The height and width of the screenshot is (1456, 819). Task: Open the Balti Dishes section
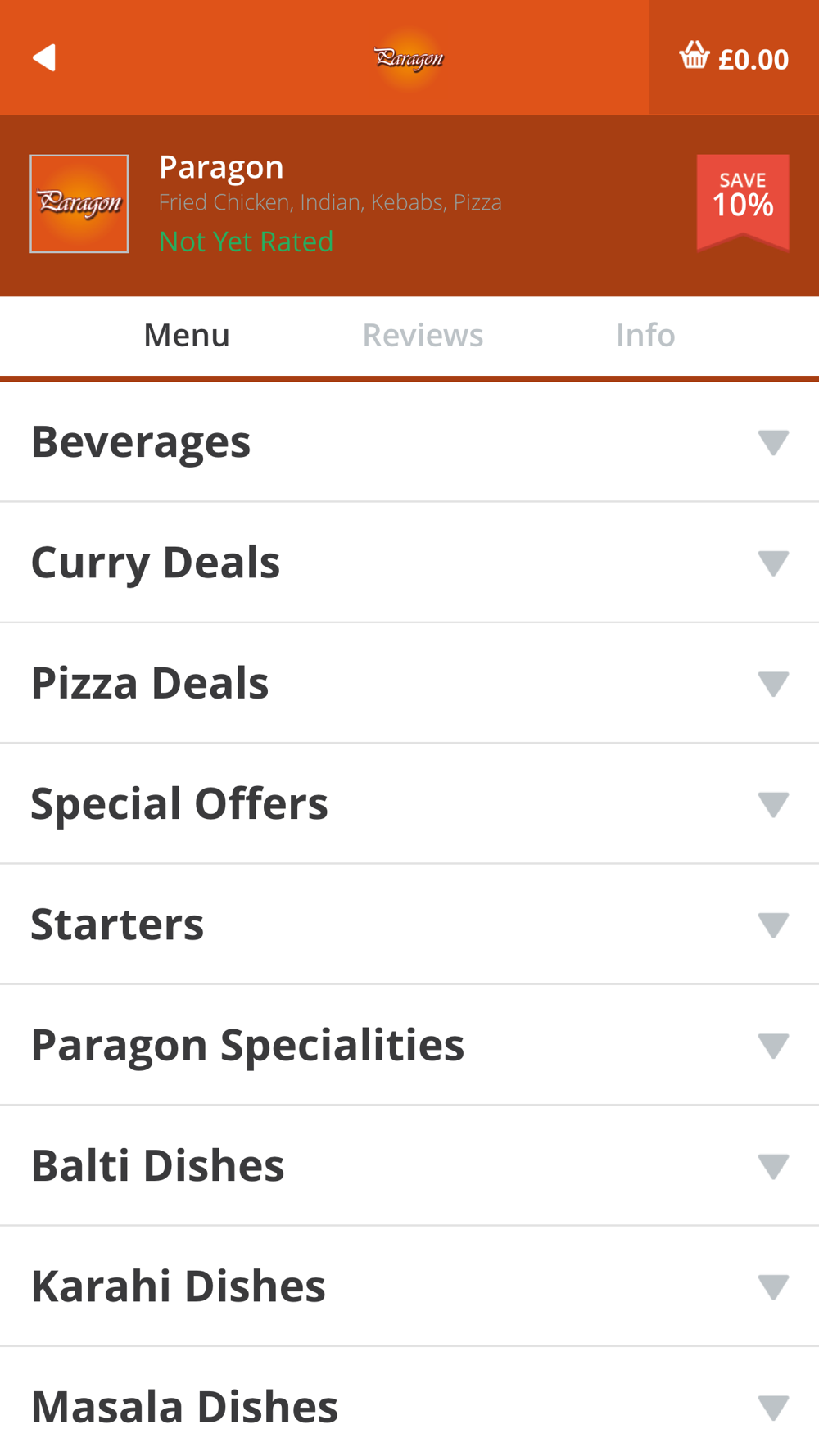point(409,1165)
